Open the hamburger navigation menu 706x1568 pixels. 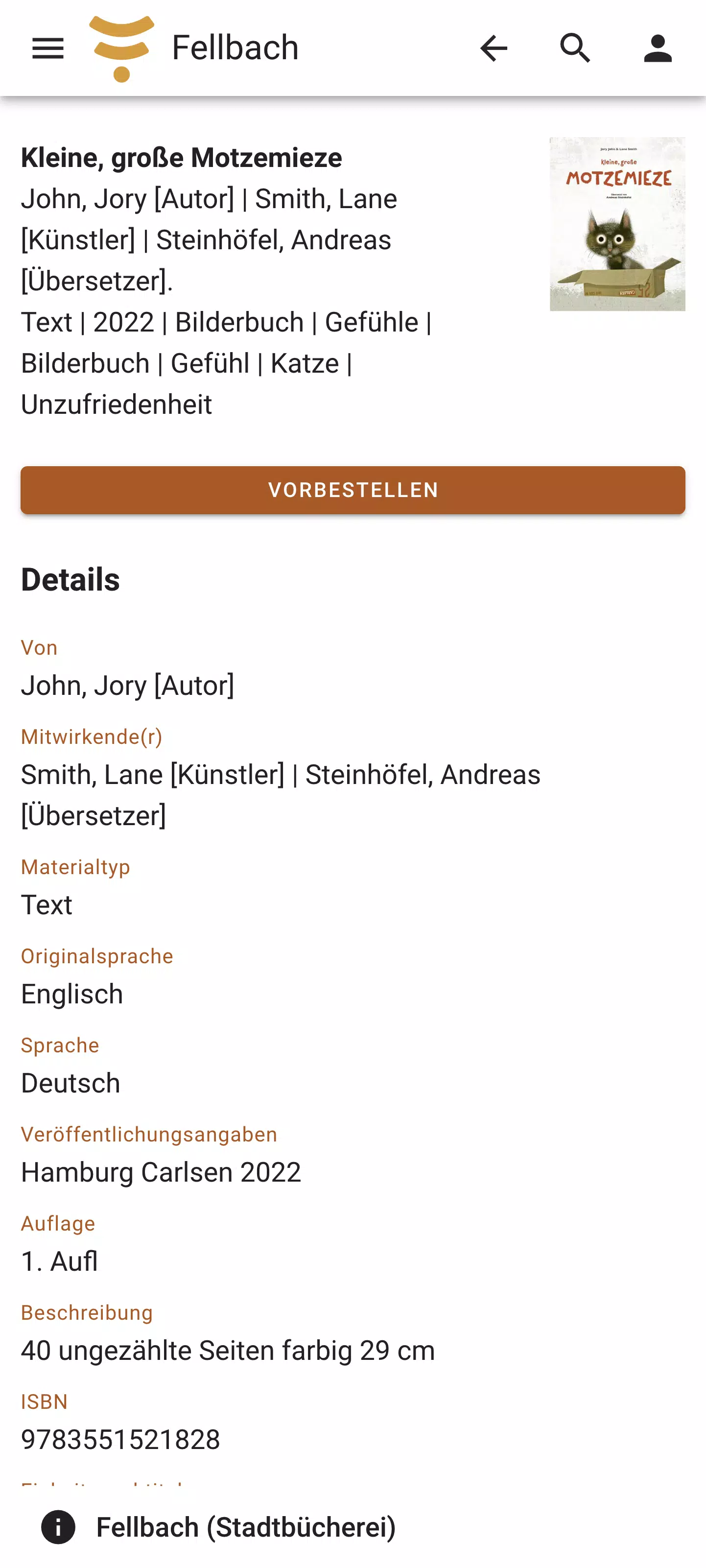pos(48,48)
